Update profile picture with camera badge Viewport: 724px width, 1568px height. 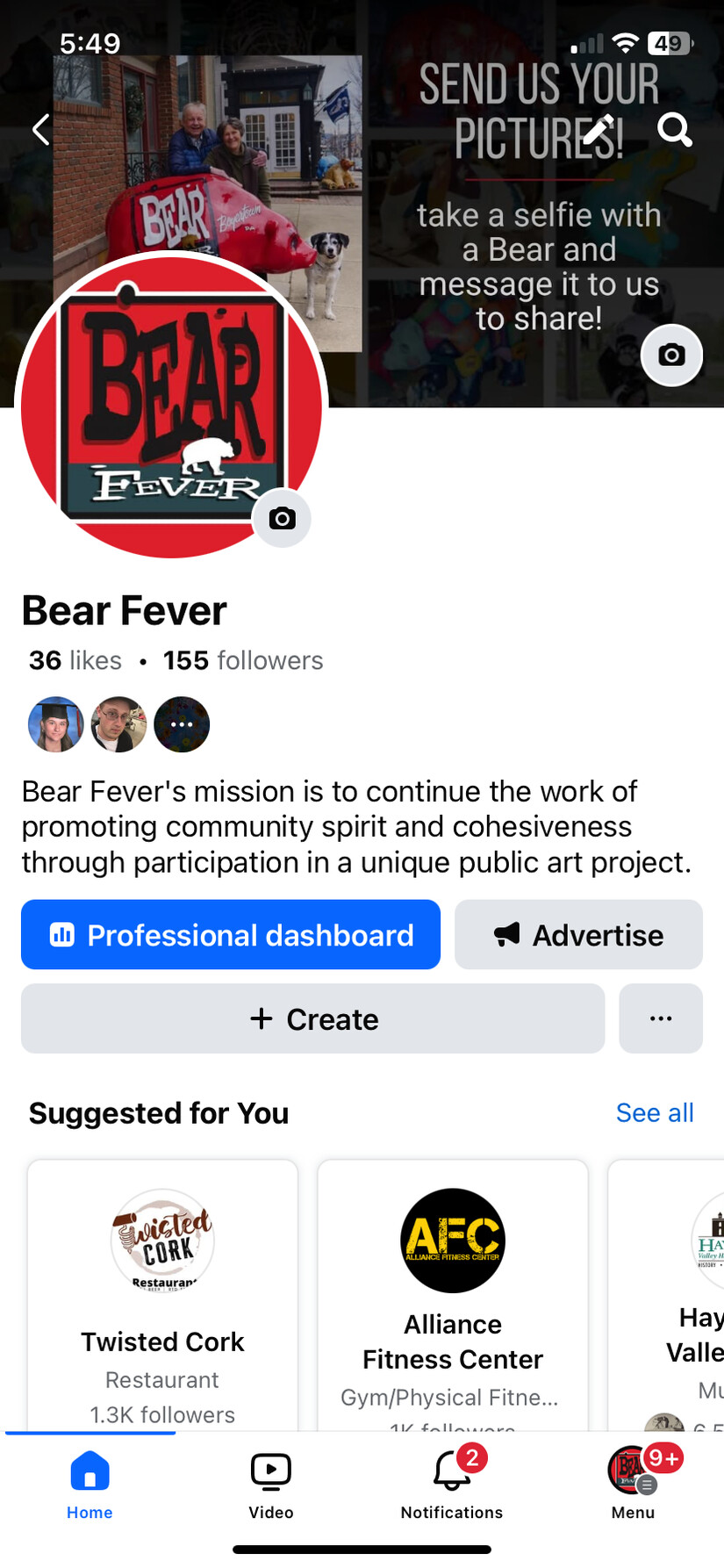[282, 518]
